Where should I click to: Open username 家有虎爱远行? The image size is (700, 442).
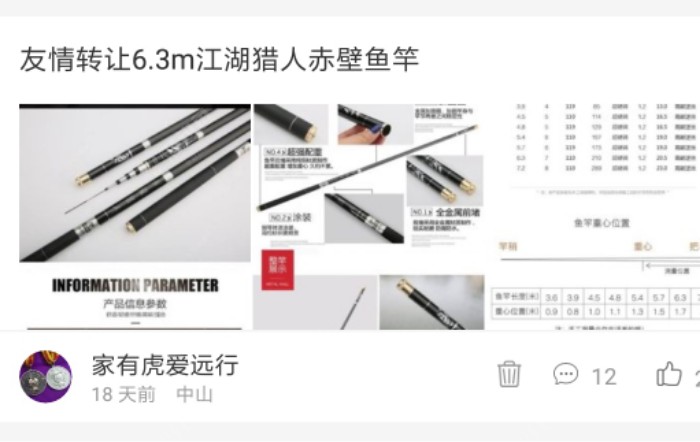165,365
